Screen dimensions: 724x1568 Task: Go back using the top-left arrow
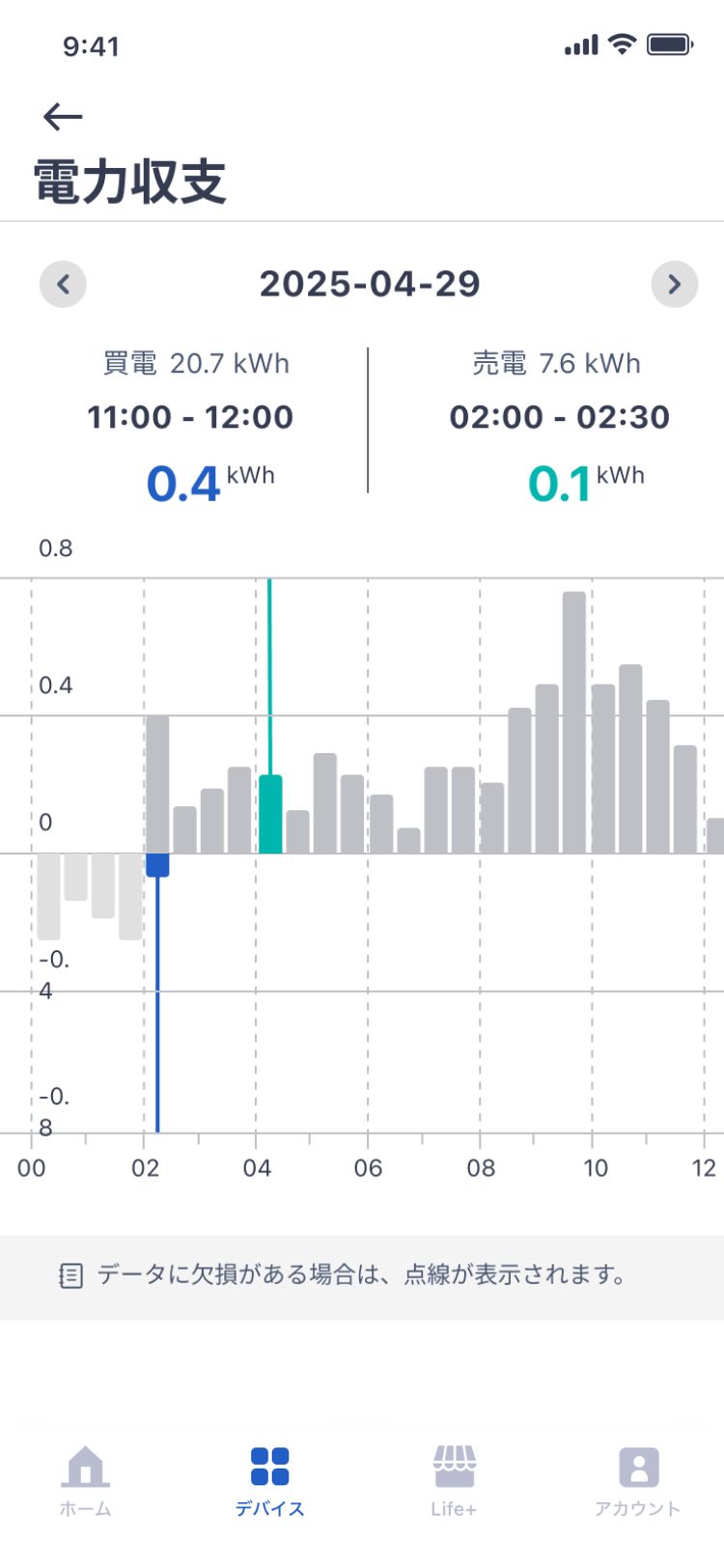[x=63, y=117]
